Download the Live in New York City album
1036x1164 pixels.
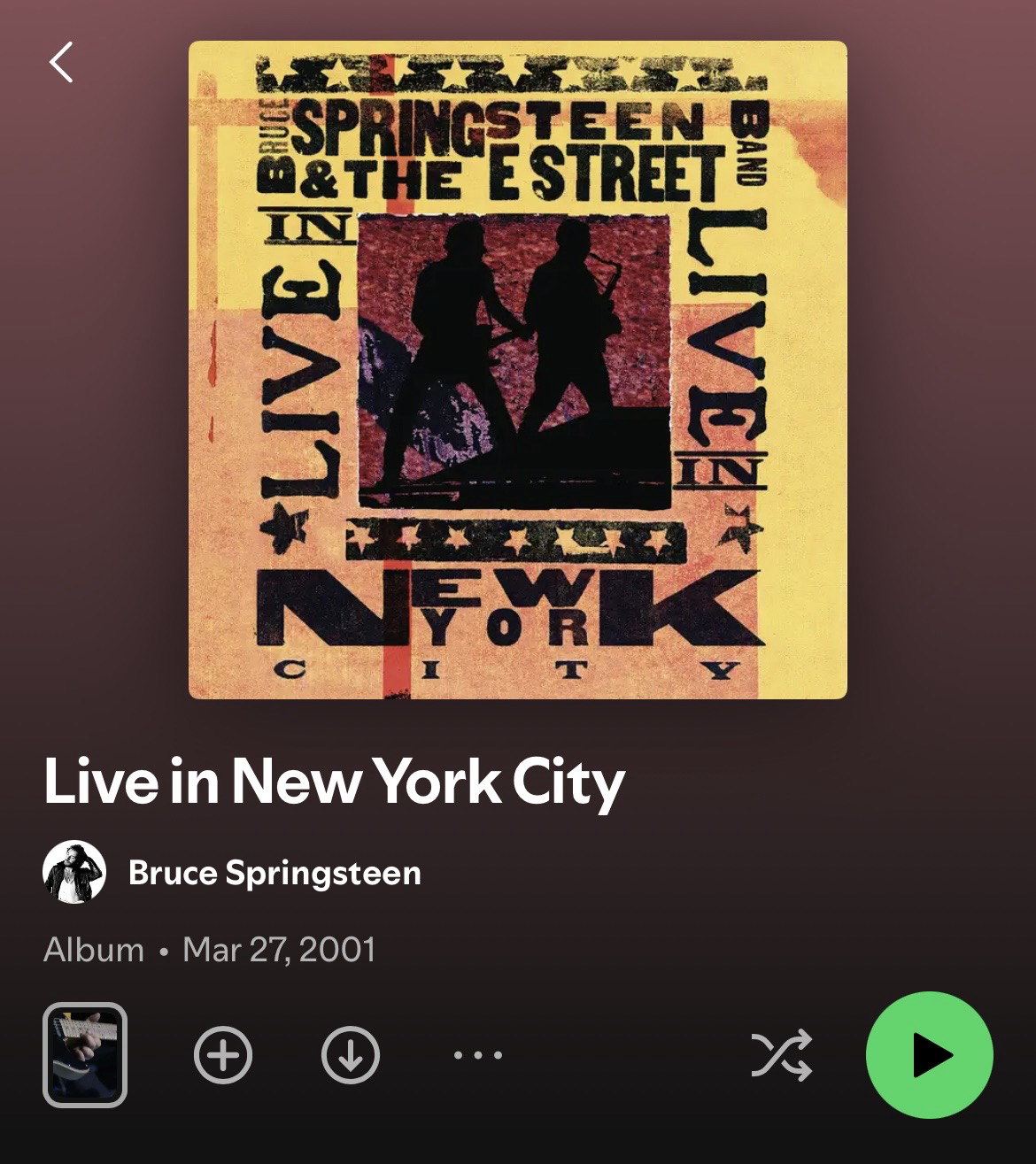(x=351, y=1054)
